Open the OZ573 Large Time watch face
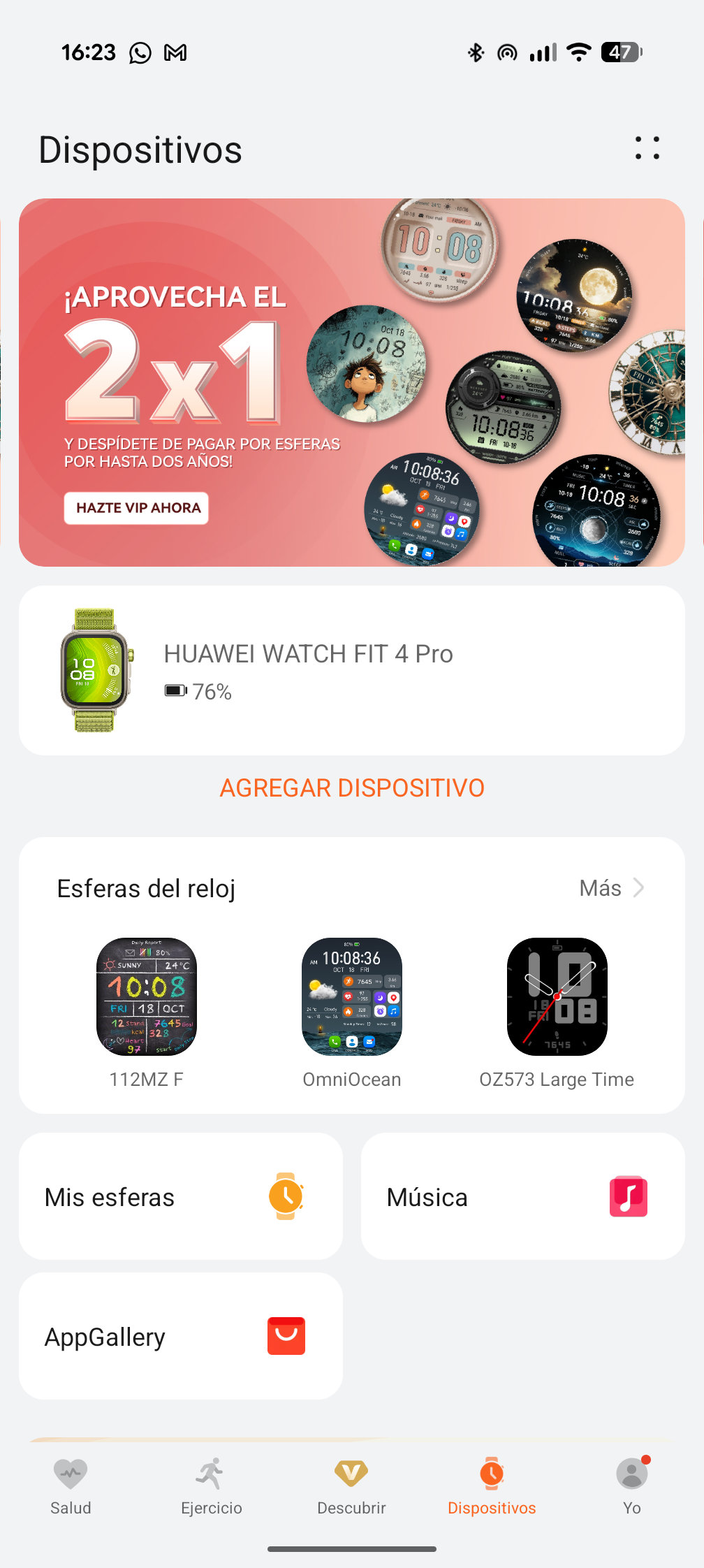Screen dimensions: 704x1568 557,997
